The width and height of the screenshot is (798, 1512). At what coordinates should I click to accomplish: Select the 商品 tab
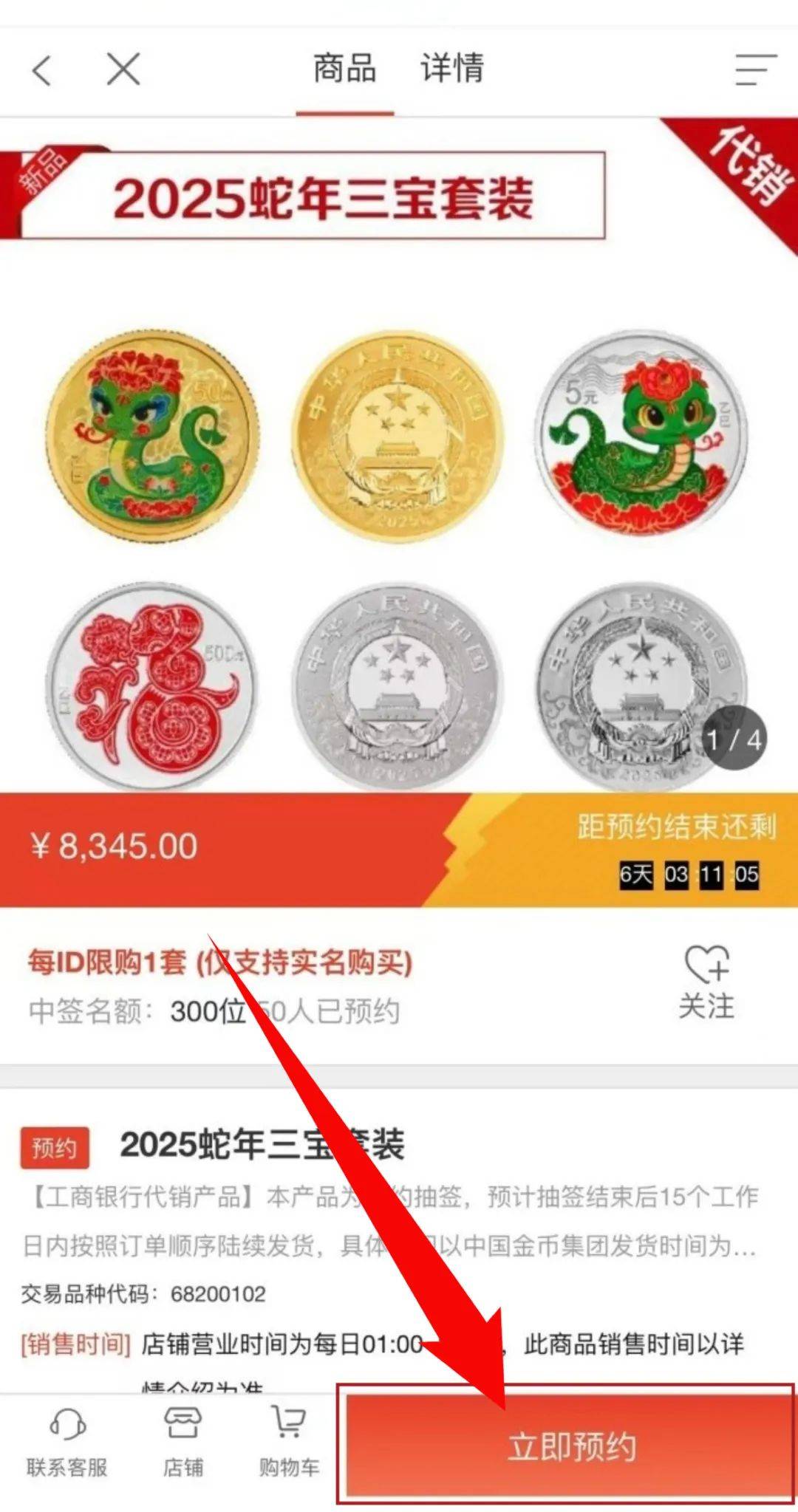pos(345,69)
